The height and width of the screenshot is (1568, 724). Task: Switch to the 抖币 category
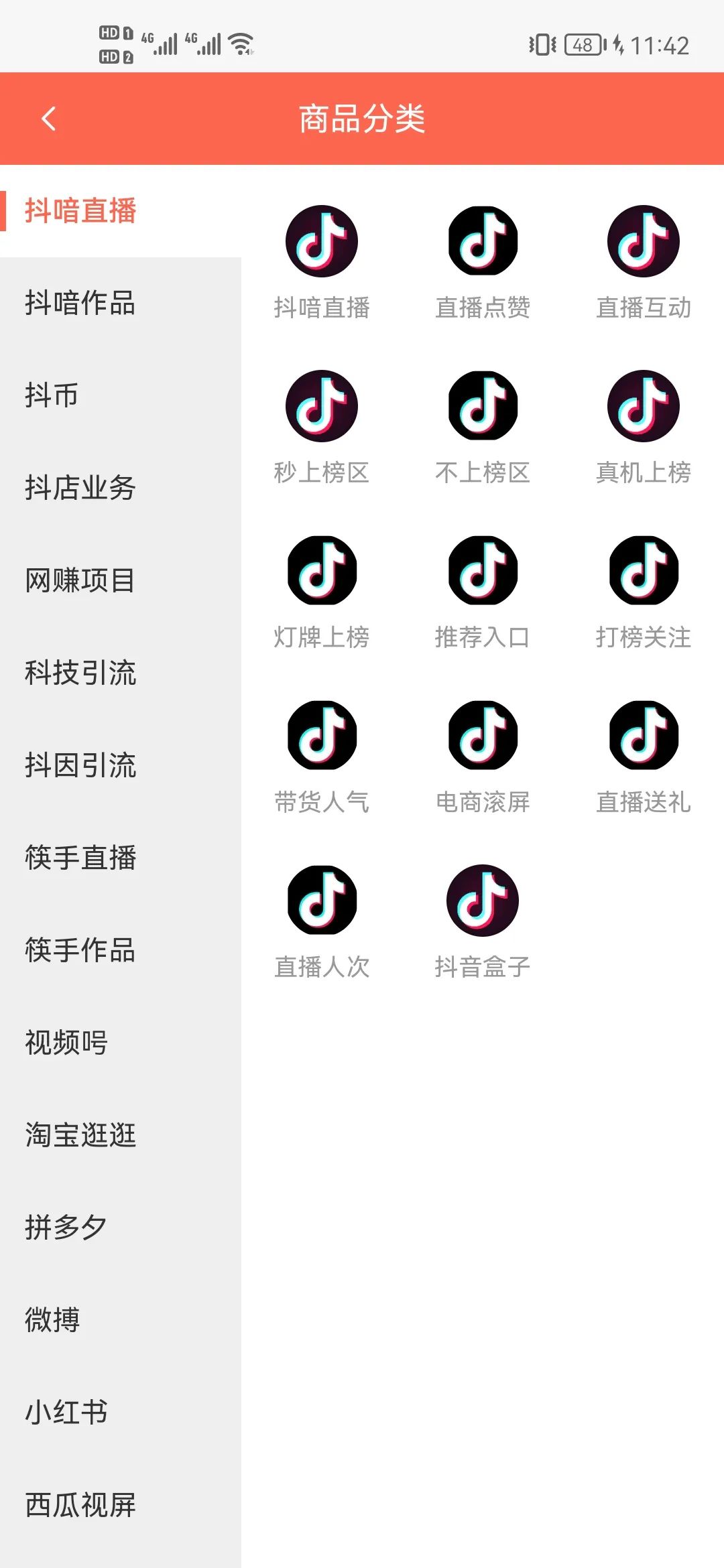[52, 395]
